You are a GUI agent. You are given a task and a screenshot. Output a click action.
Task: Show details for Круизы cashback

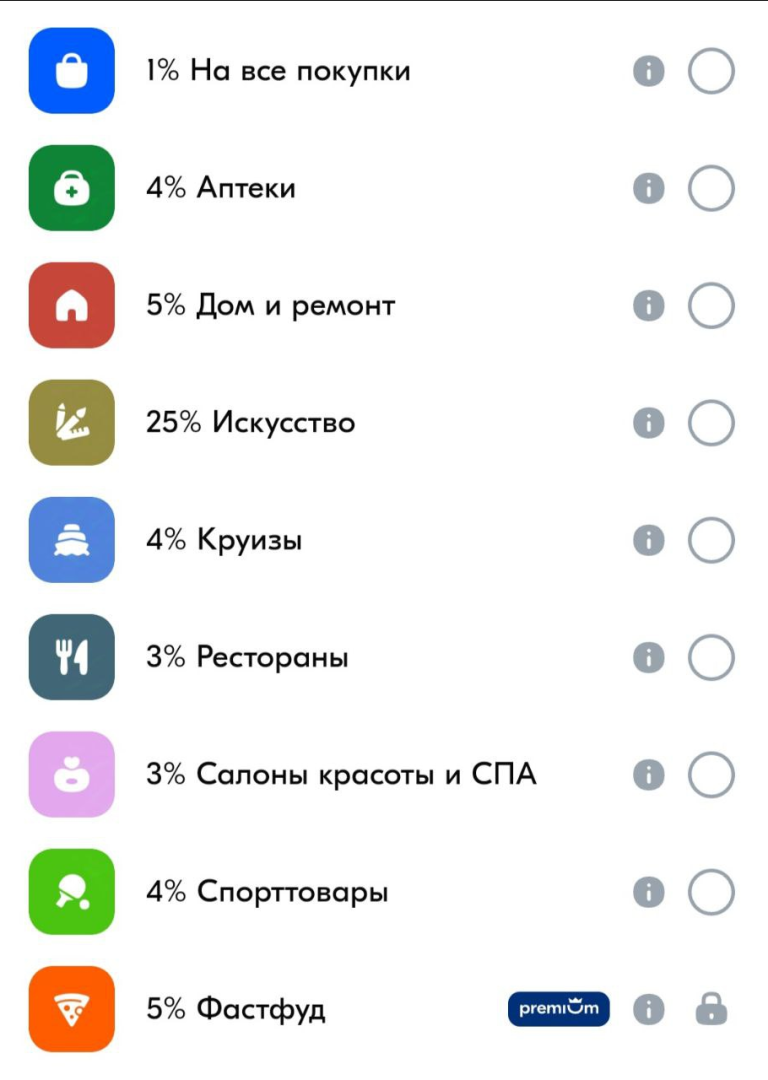[x=650, y=540]
